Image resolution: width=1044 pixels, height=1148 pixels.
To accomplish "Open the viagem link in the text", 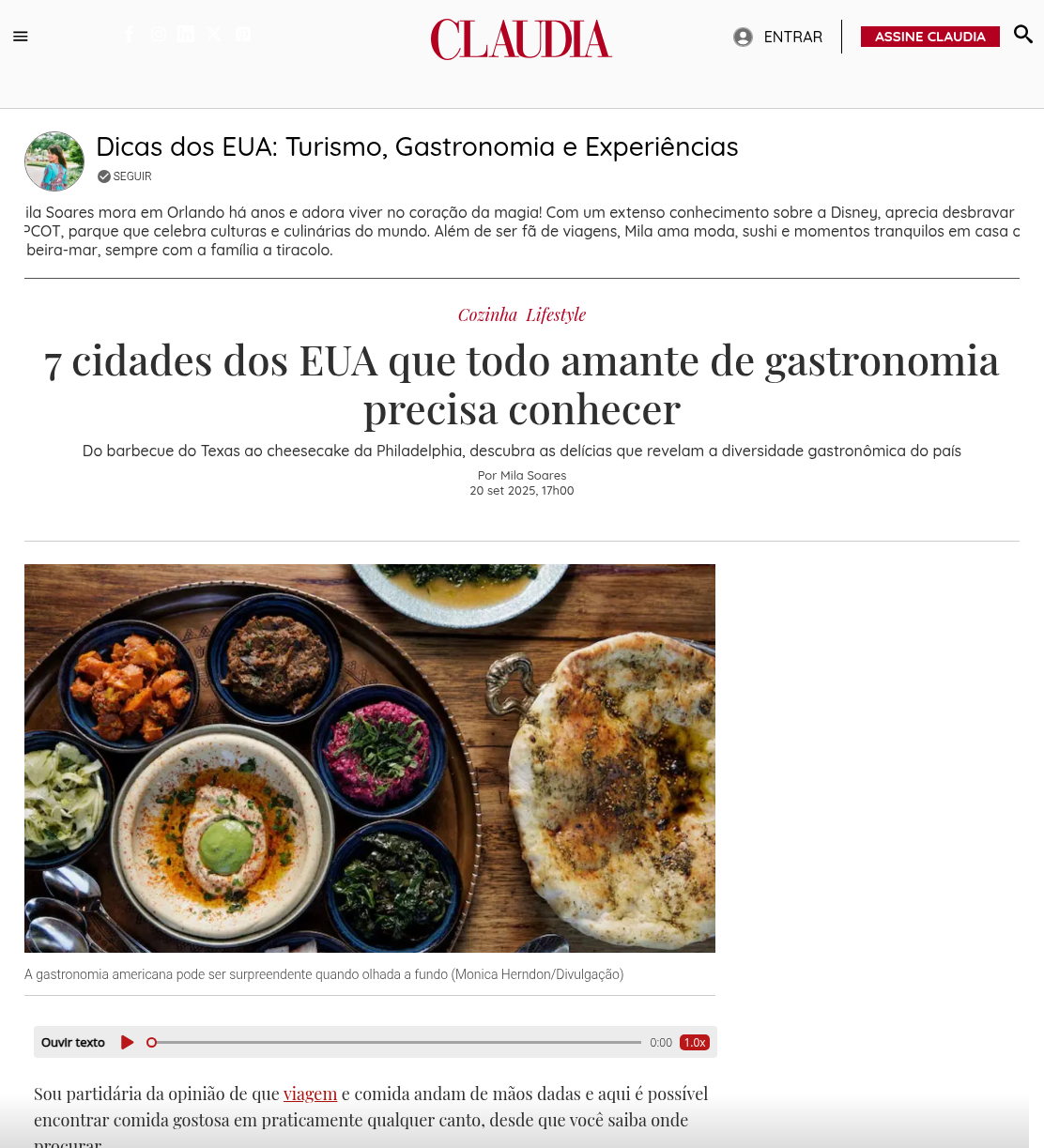I will (x=310, y=1094).
